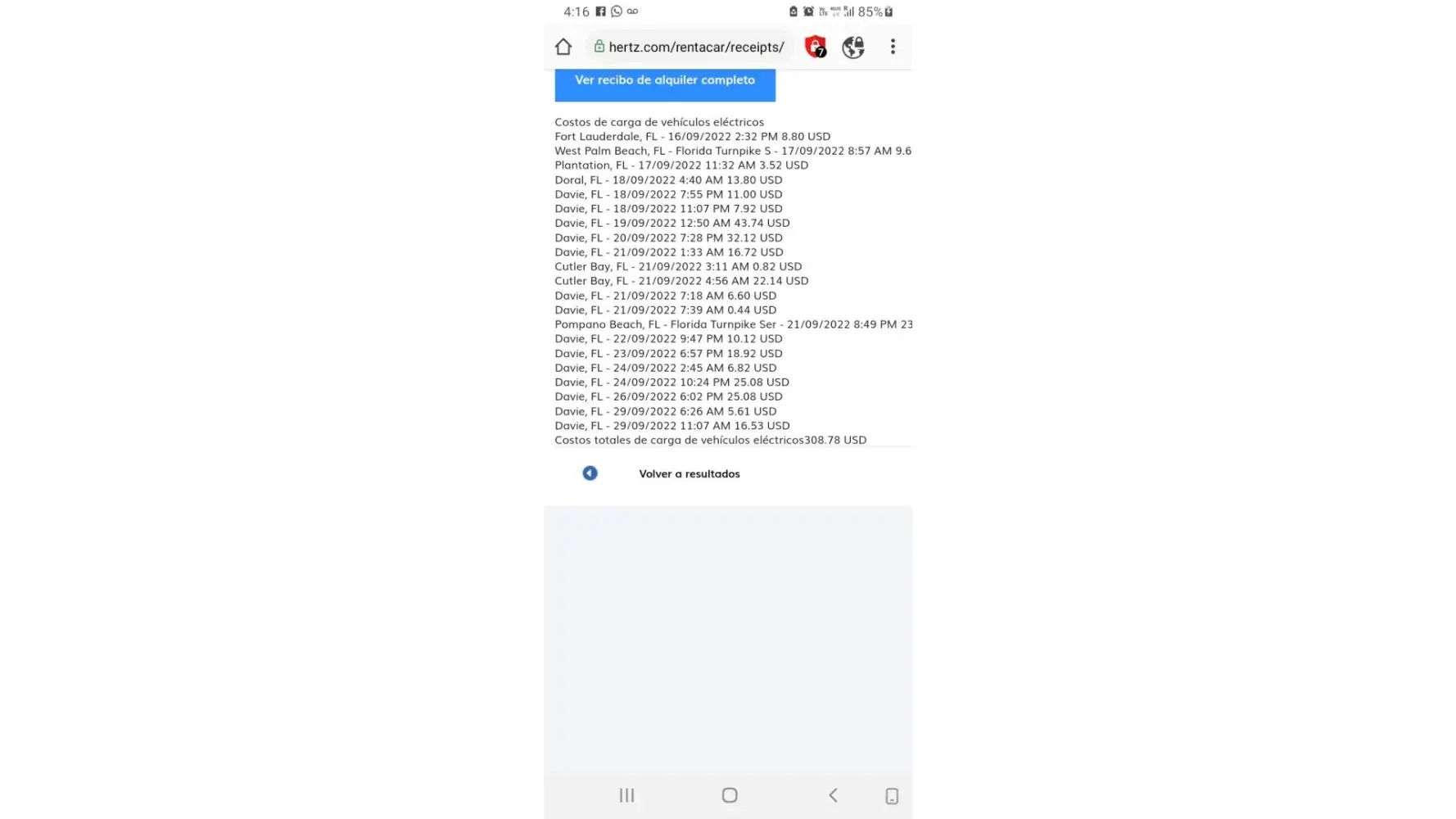Open the red shield ad blocker icon
The image size is (1456, 819).
coord(815,47)
